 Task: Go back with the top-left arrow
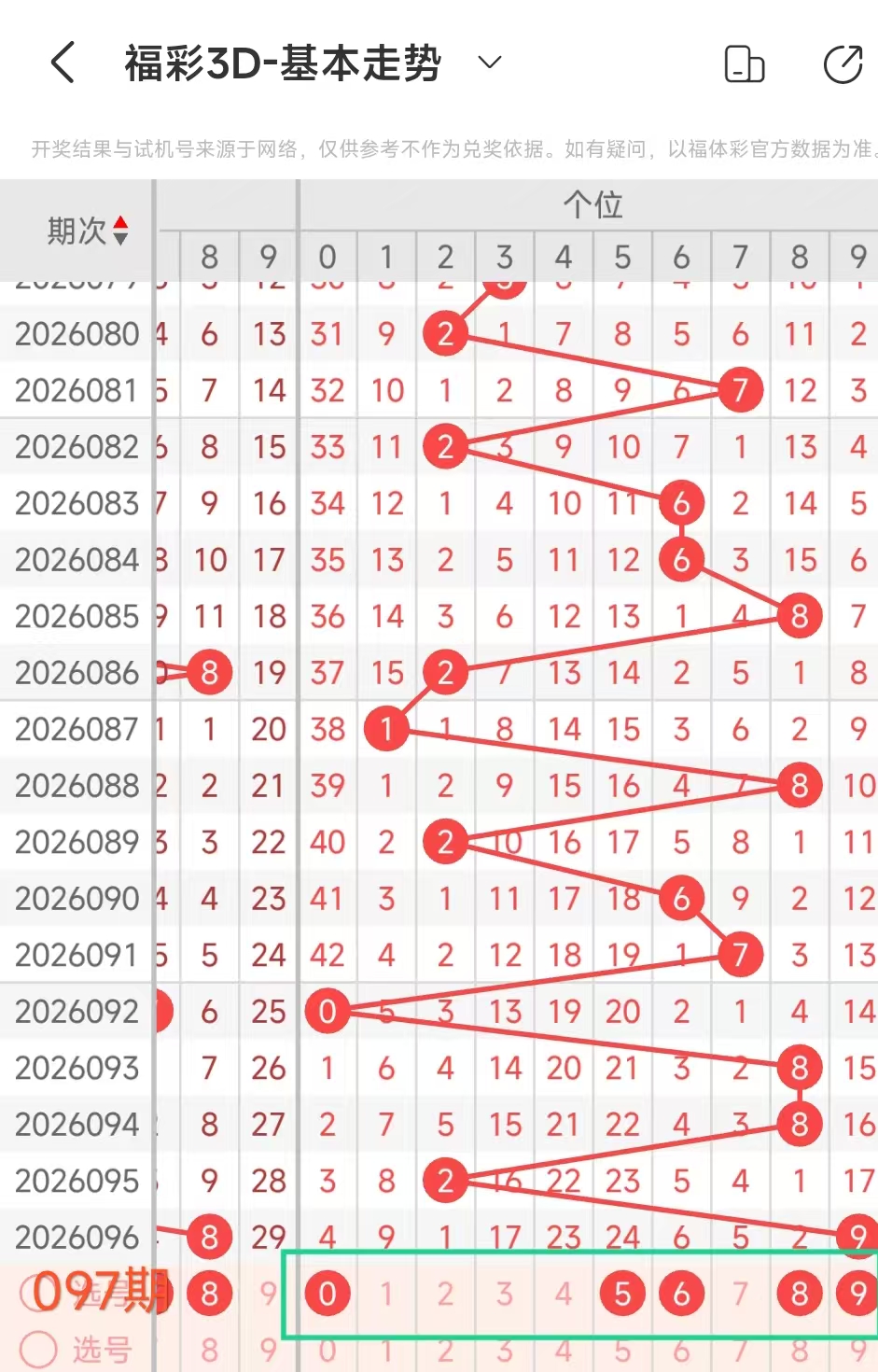point(63,63)
